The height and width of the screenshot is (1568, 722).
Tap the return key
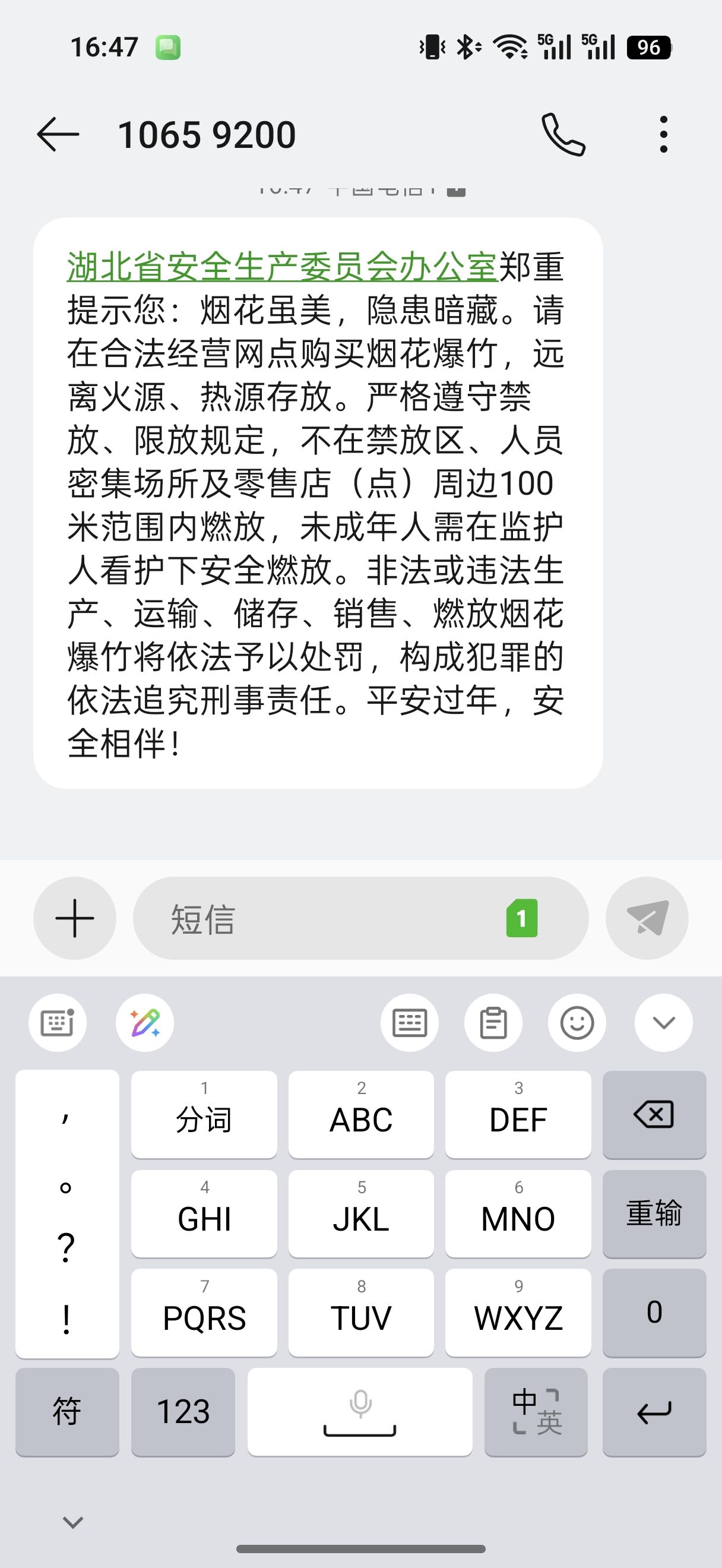click(x=654, y=1412)
